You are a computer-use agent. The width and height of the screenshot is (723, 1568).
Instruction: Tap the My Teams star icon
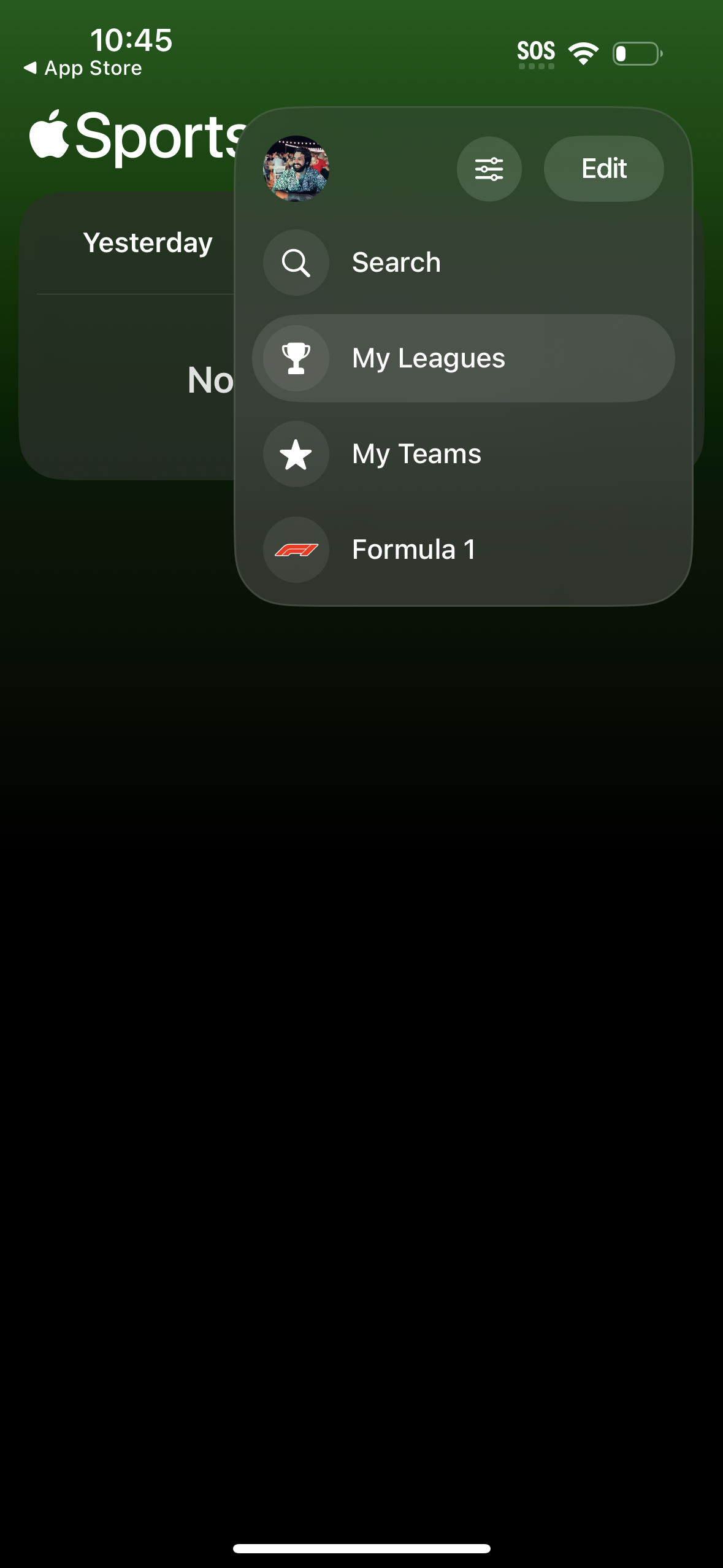tap(296, 454)
